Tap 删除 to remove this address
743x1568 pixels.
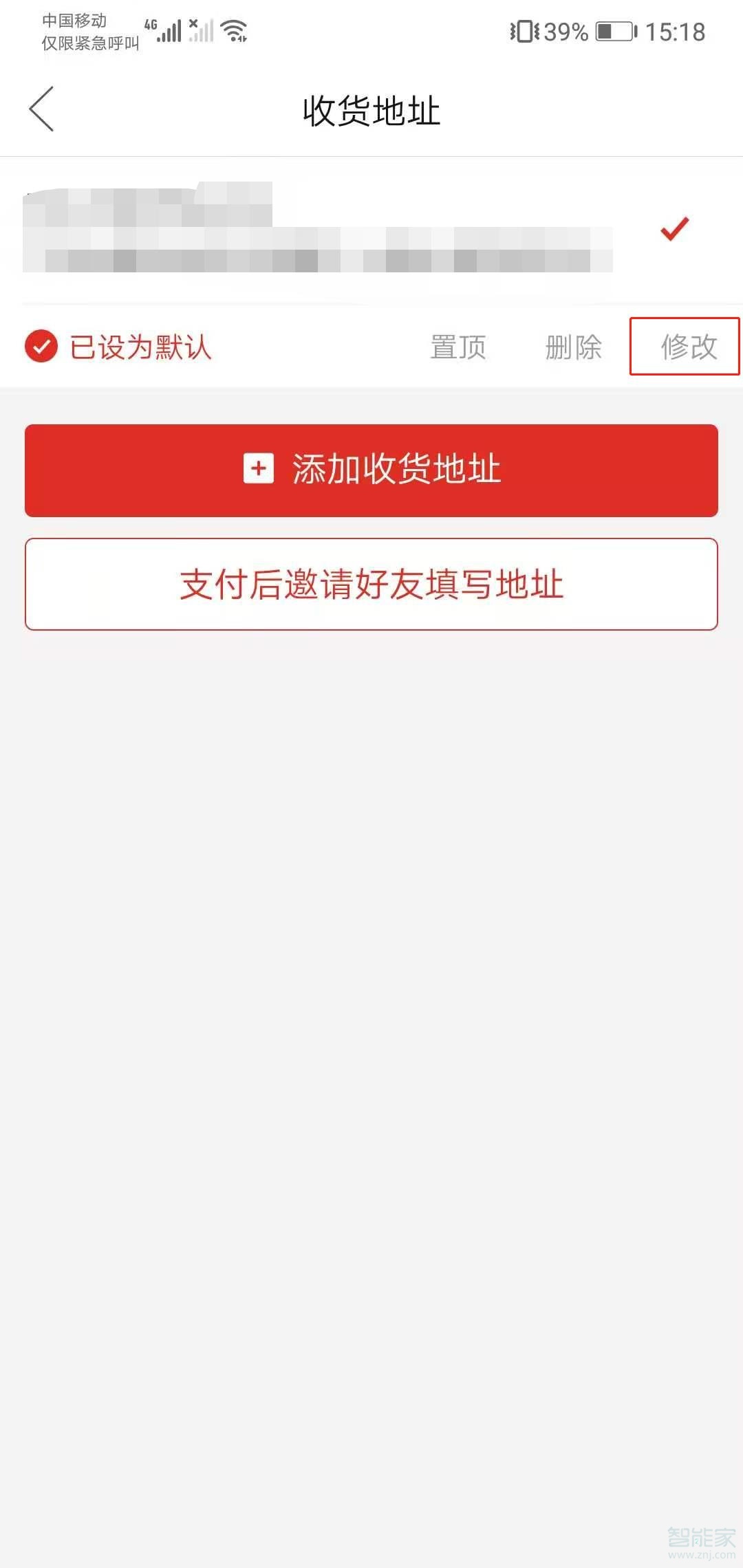(575, 347)
